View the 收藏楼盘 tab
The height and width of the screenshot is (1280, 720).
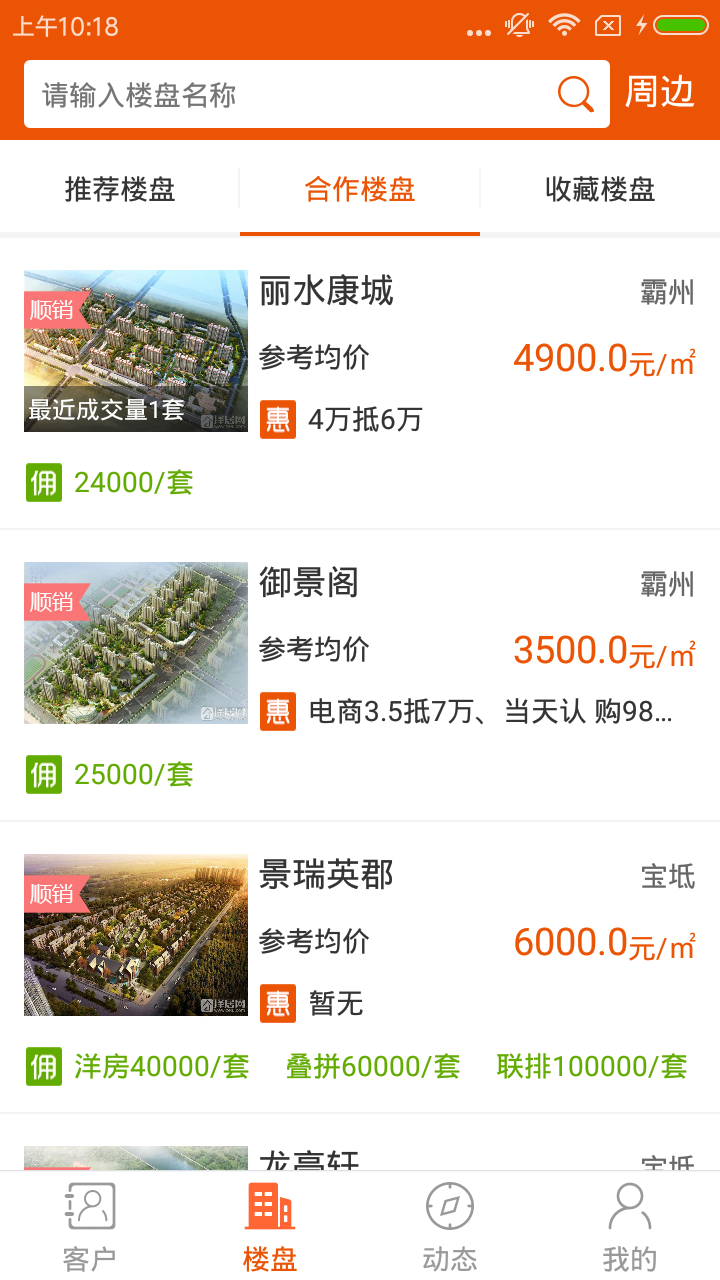pos(600,189)
